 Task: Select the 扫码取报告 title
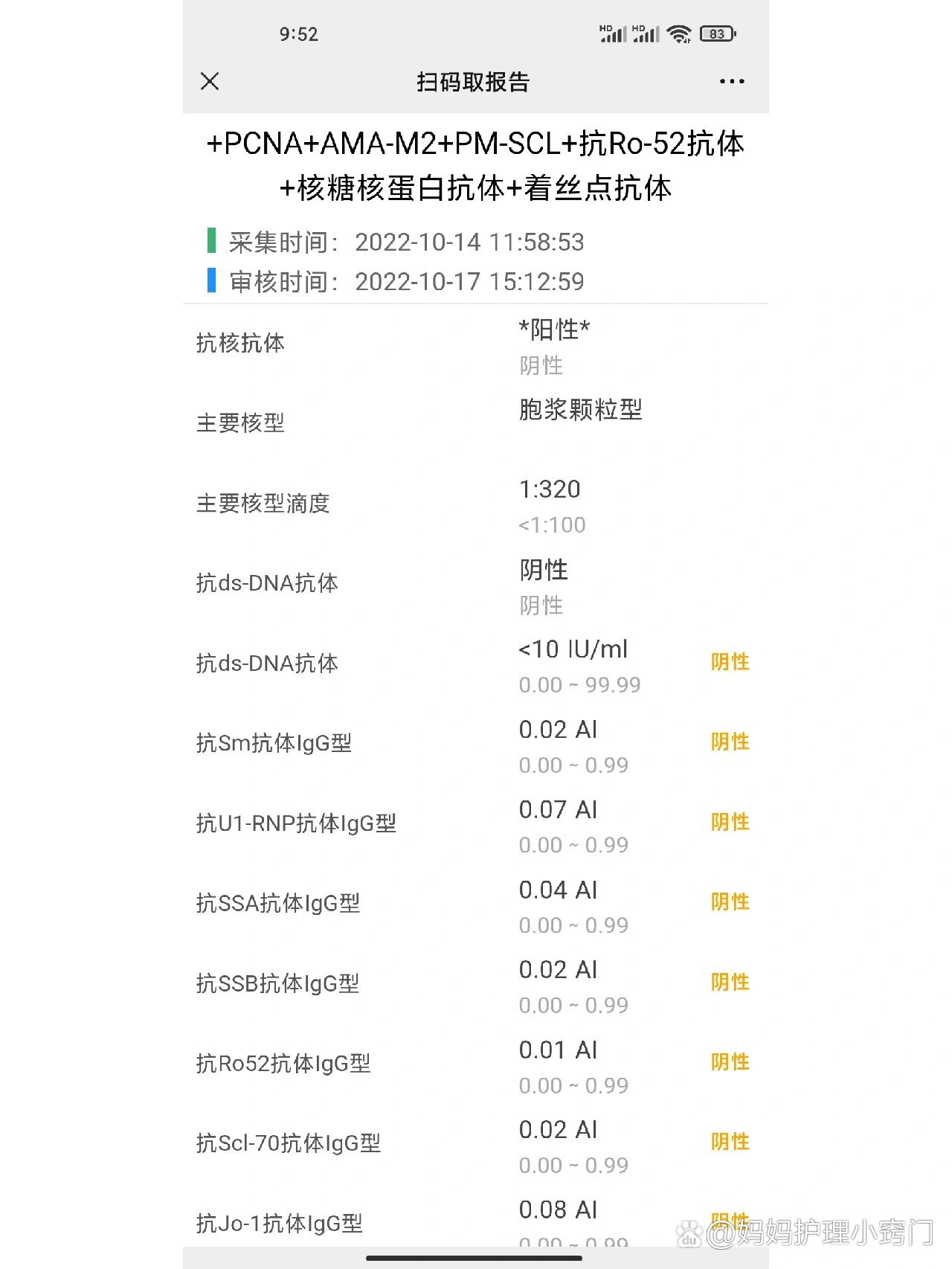pyautogui.click(x=473, y=83)
